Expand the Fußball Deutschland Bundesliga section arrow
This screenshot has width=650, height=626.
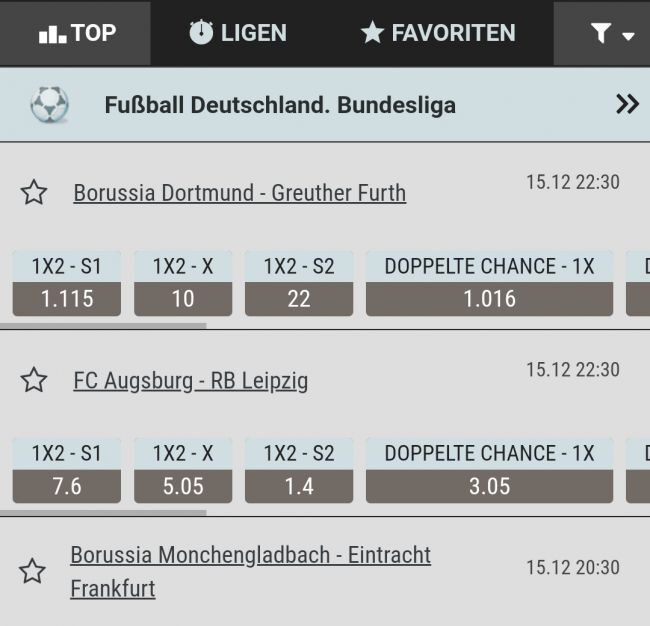627,104
